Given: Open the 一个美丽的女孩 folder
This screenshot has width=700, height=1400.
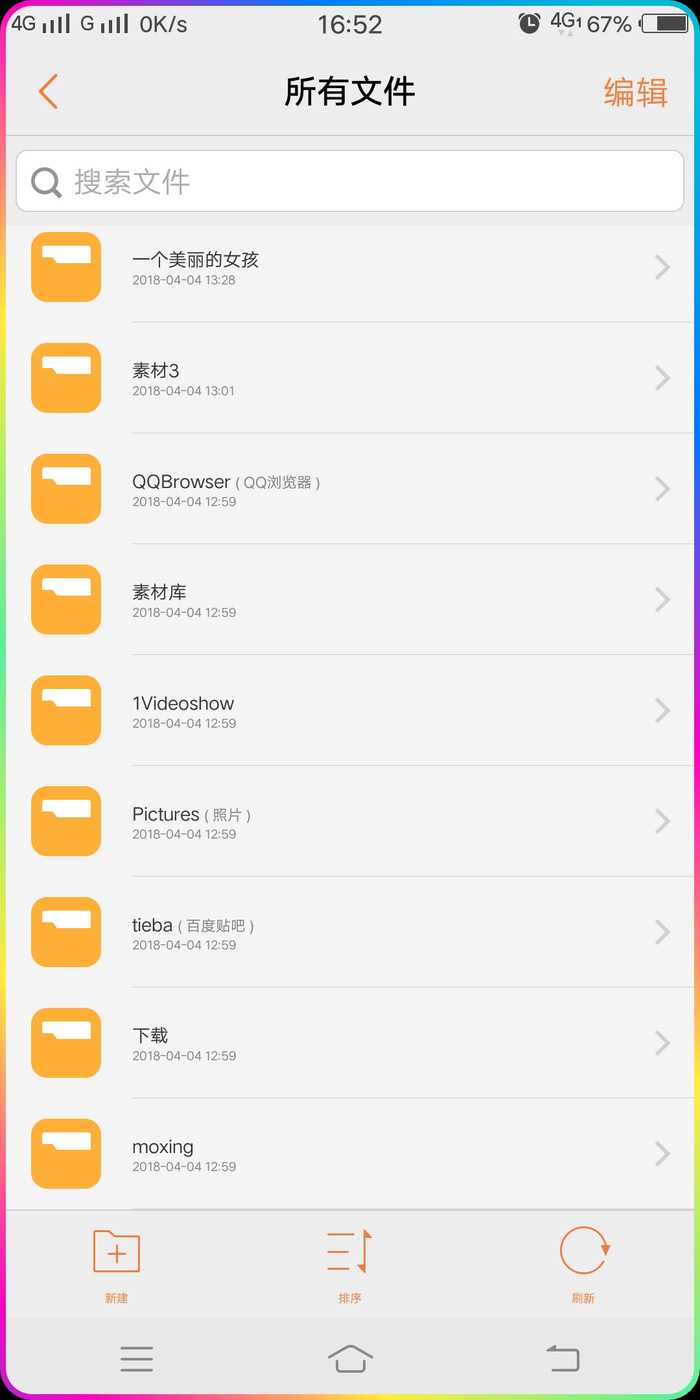Looking at the screenshot, I should (350, 268).
